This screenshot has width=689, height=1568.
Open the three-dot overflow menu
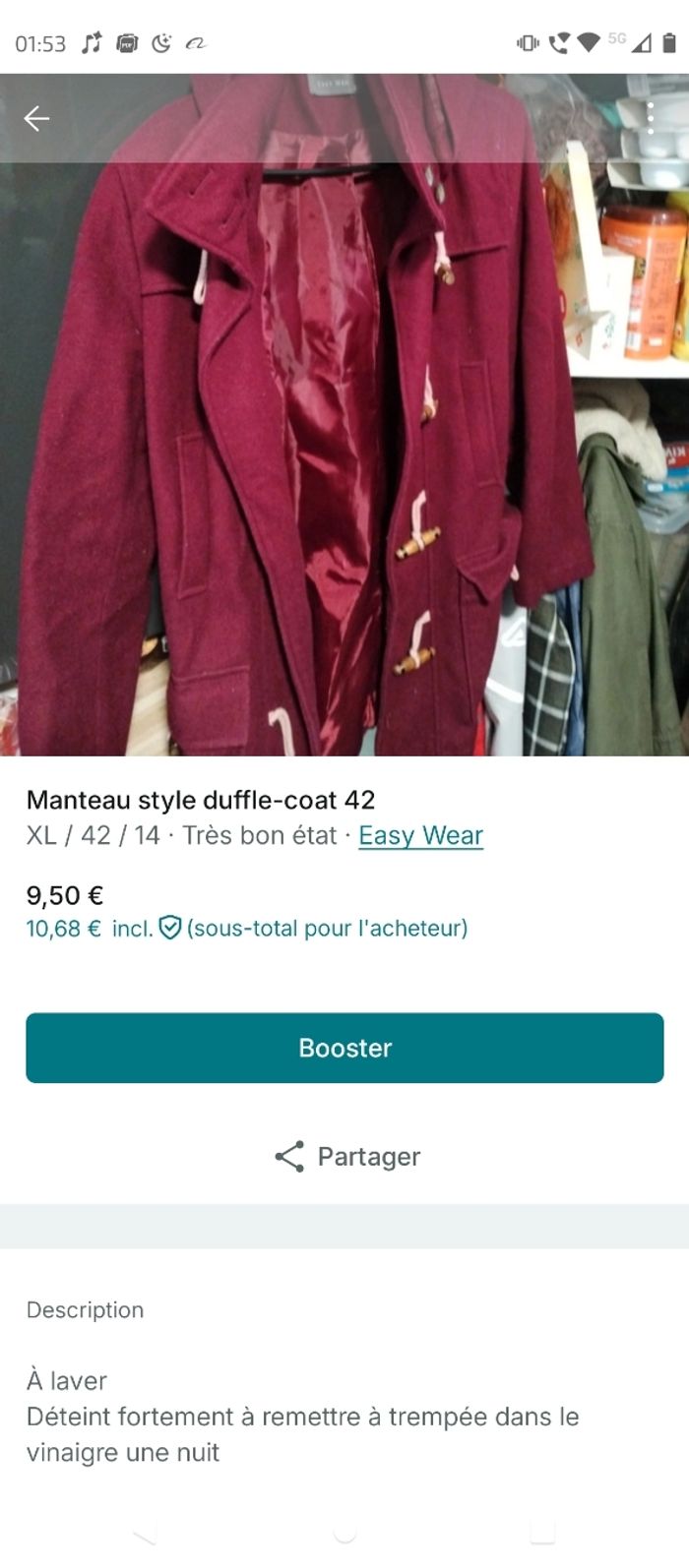click(650, 119)
